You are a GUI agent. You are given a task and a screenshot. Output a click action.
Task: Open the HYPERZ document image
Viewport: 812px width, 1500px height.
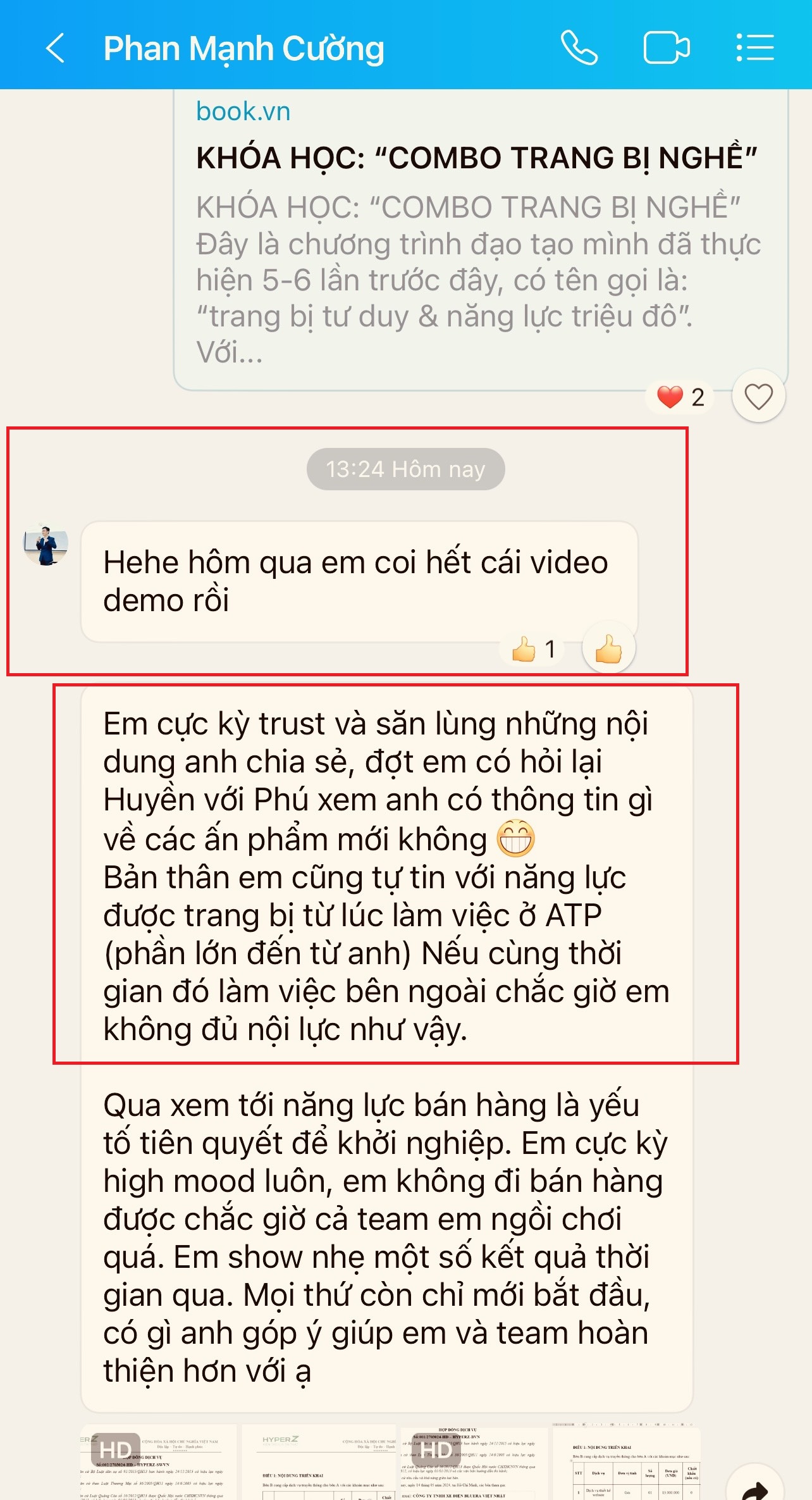click(319, 1463)
